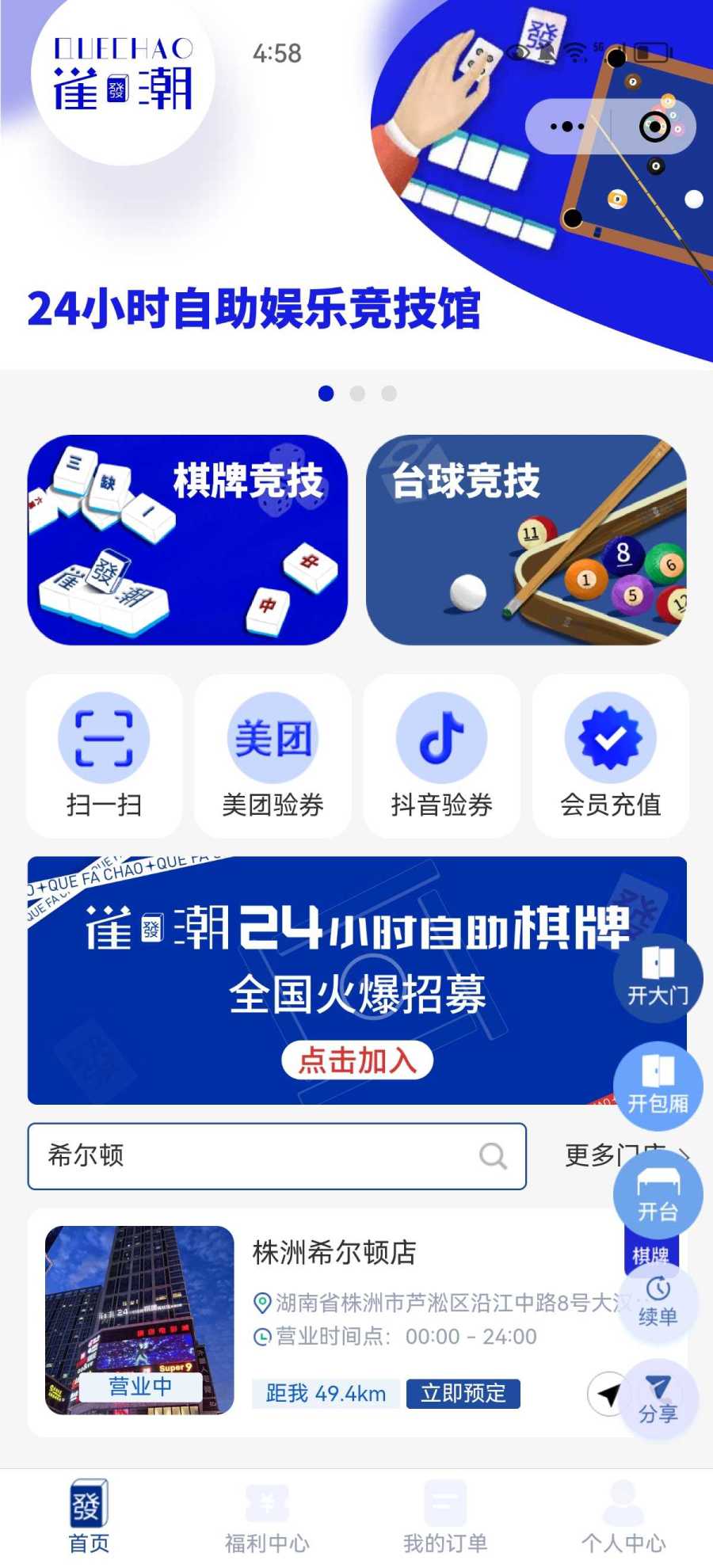The height and width of the screenshot is (1568, 713).
Task: Open 美团验券 voucher verification
Action: (273, 755)
